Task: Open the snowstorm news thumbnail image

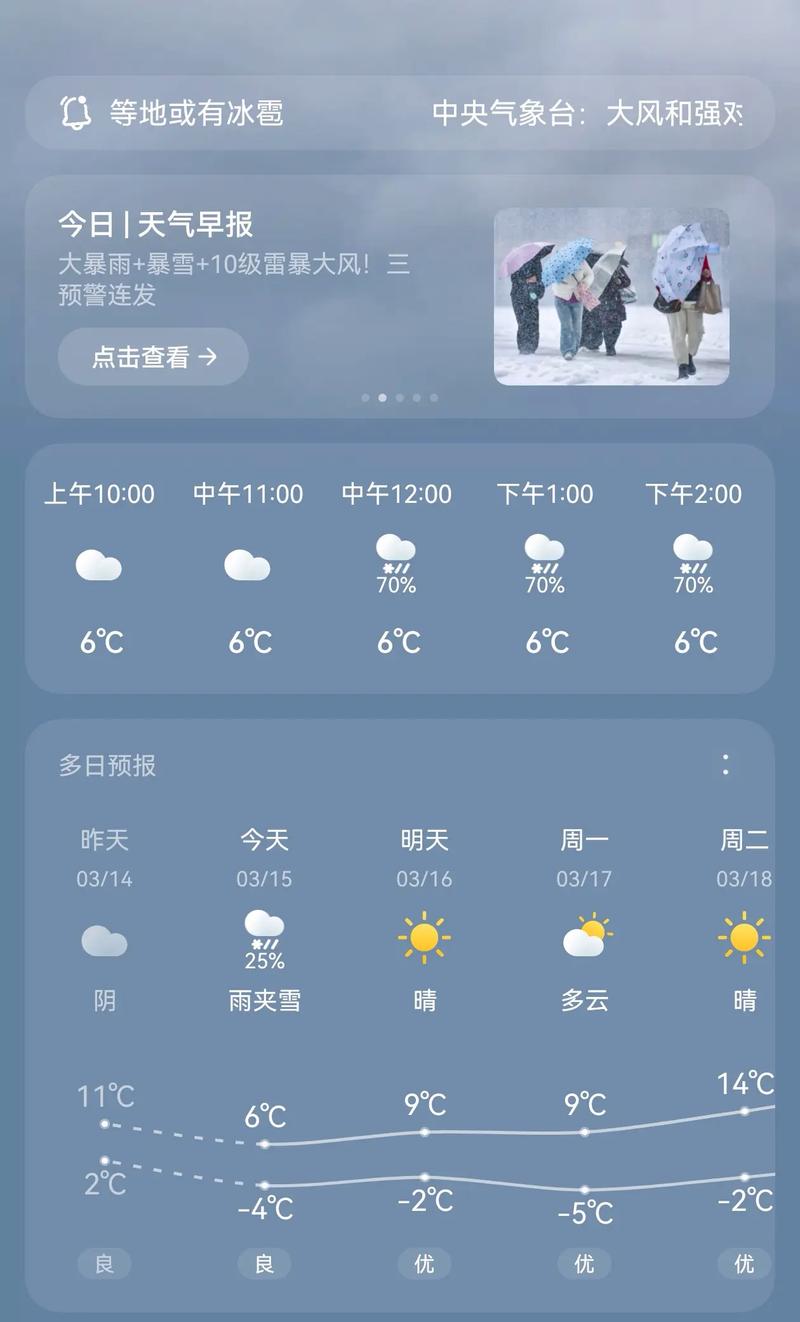Action: pyautogui.click(x=612, y=297)
